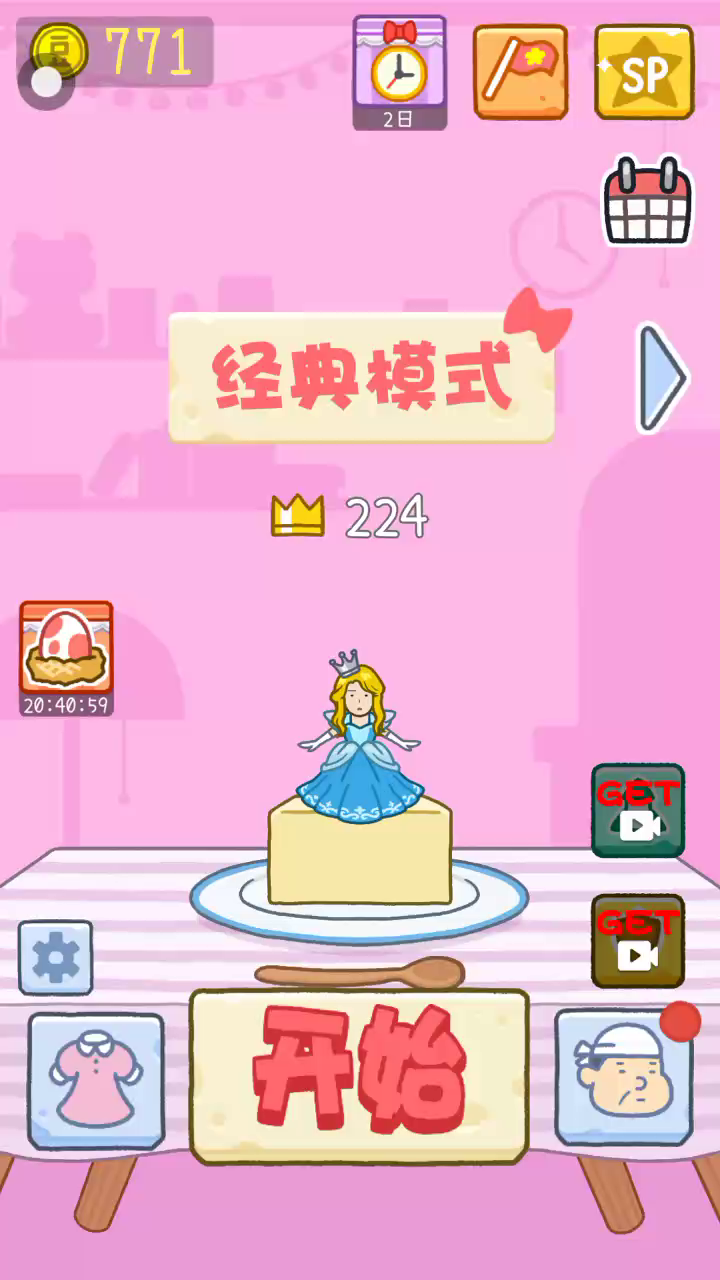
Task: Watch video on the brown GET button
Action: pos(638,940)
